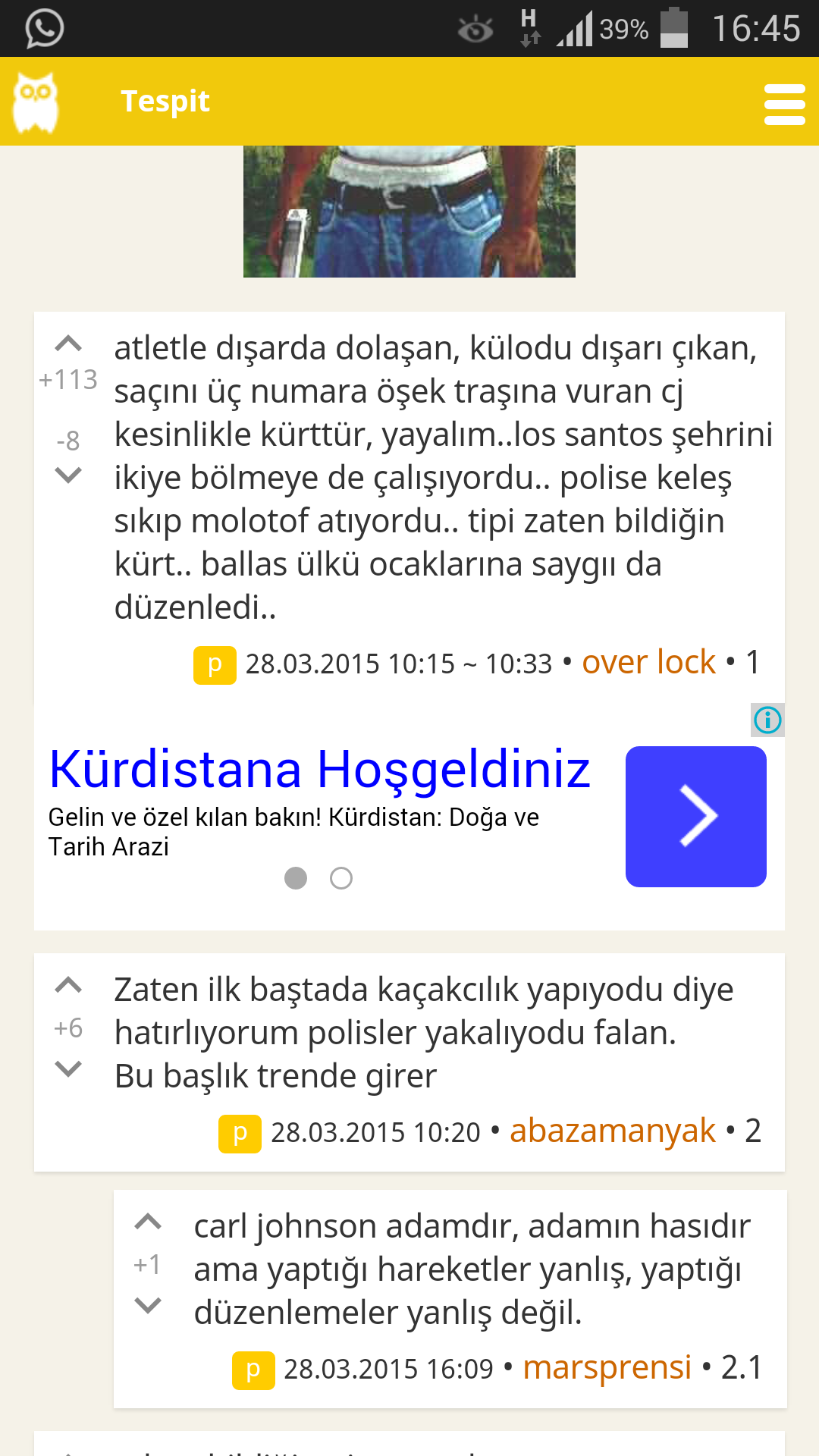Open over lock's profile
Screen dimensions: 819x1456
(648, 662)
